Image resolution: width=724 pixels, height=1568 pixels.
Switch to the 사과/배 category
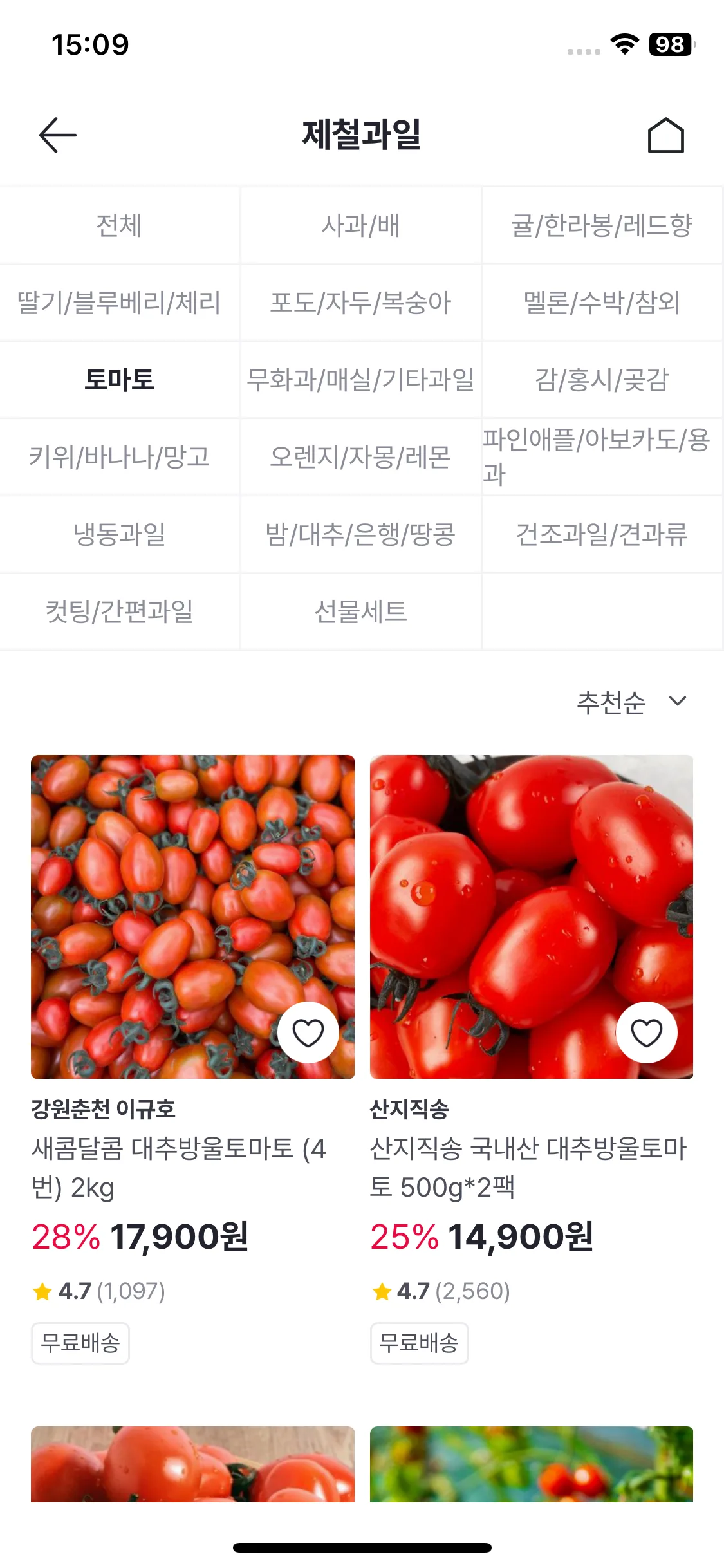tap(361, 225)
